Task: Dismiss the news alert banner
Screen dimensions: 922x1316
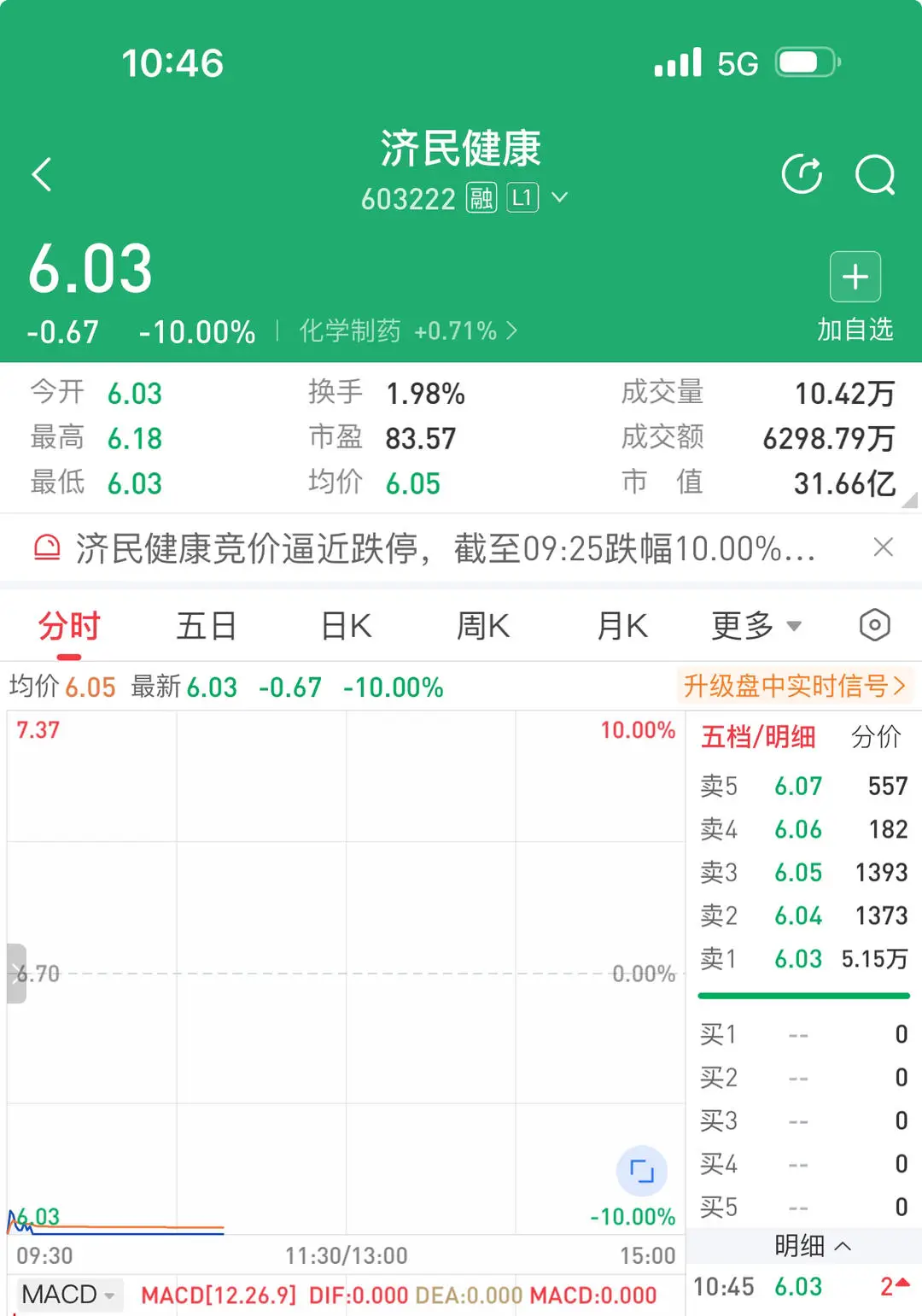Action: tap(884, 547)
